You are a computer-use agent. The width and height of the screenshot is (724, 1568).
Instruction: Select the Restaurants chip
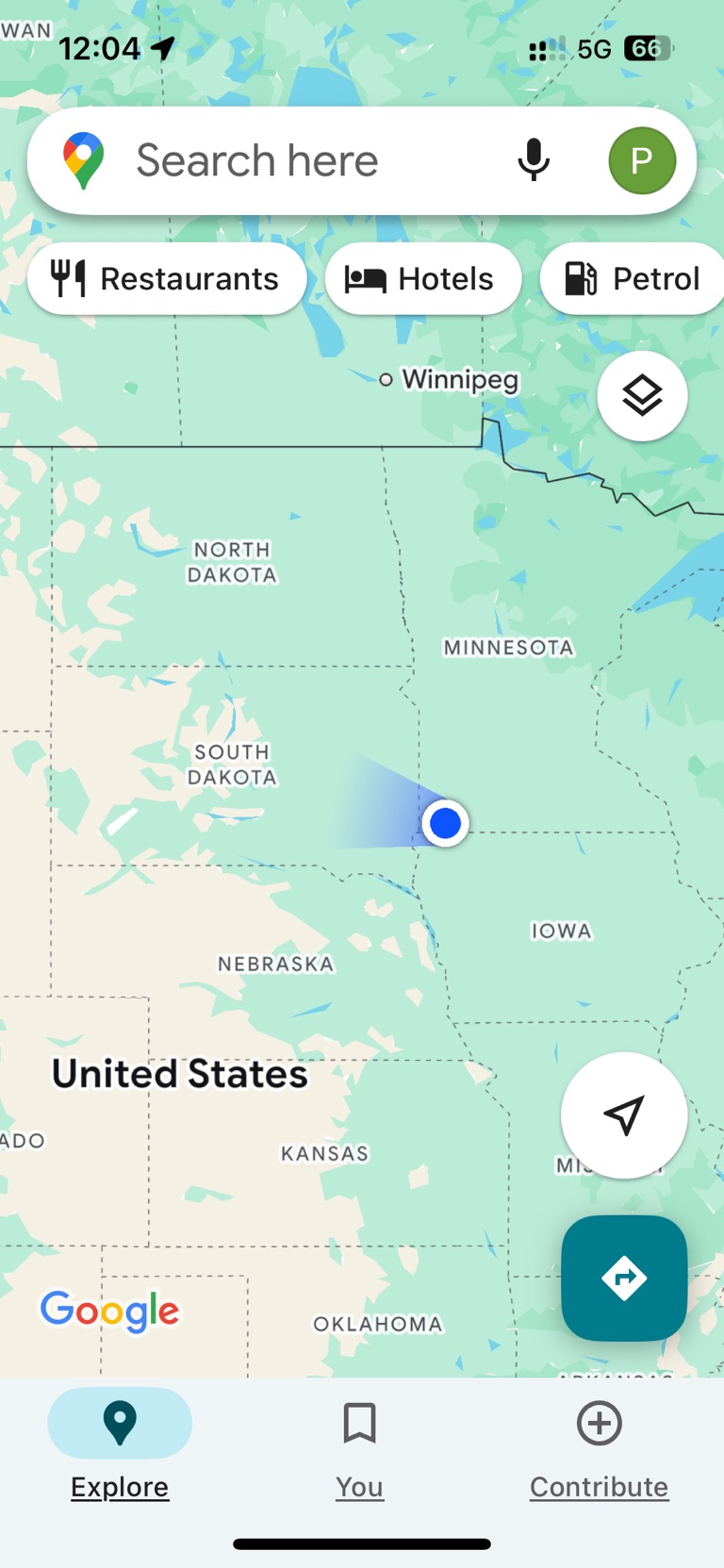167,279
